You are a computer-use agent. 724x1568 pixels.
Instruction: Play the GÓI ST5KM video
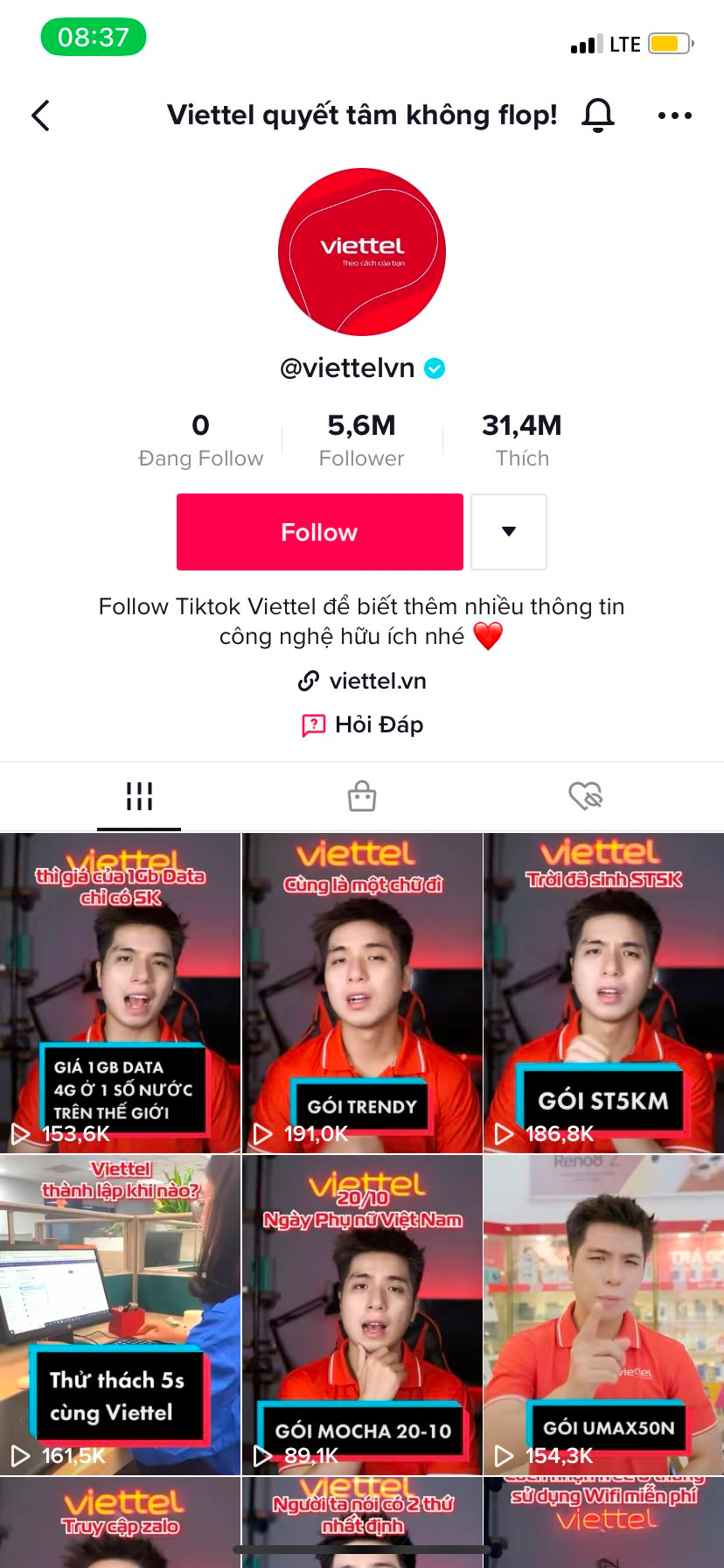(x=603, y=993)
